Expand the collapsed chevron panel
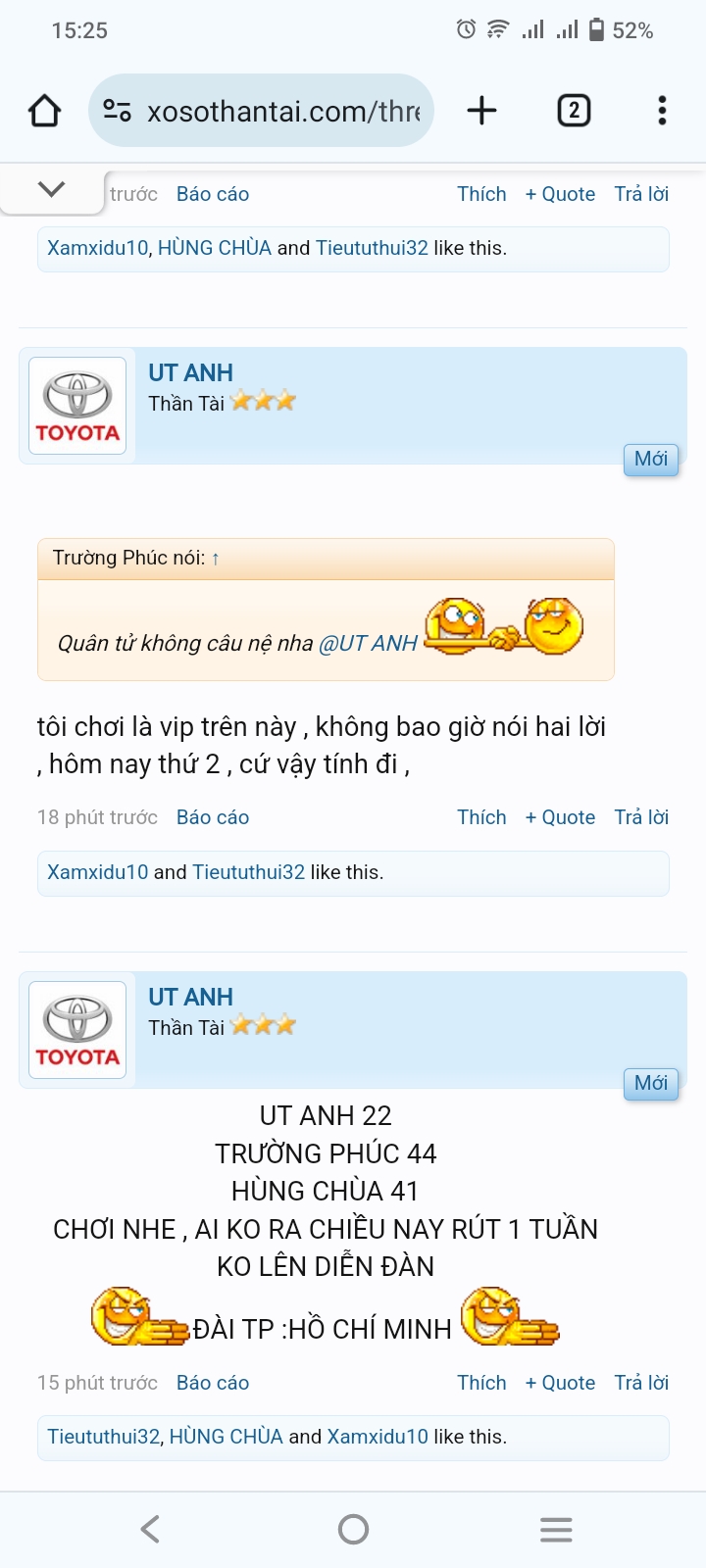 (x=52, y=189)
